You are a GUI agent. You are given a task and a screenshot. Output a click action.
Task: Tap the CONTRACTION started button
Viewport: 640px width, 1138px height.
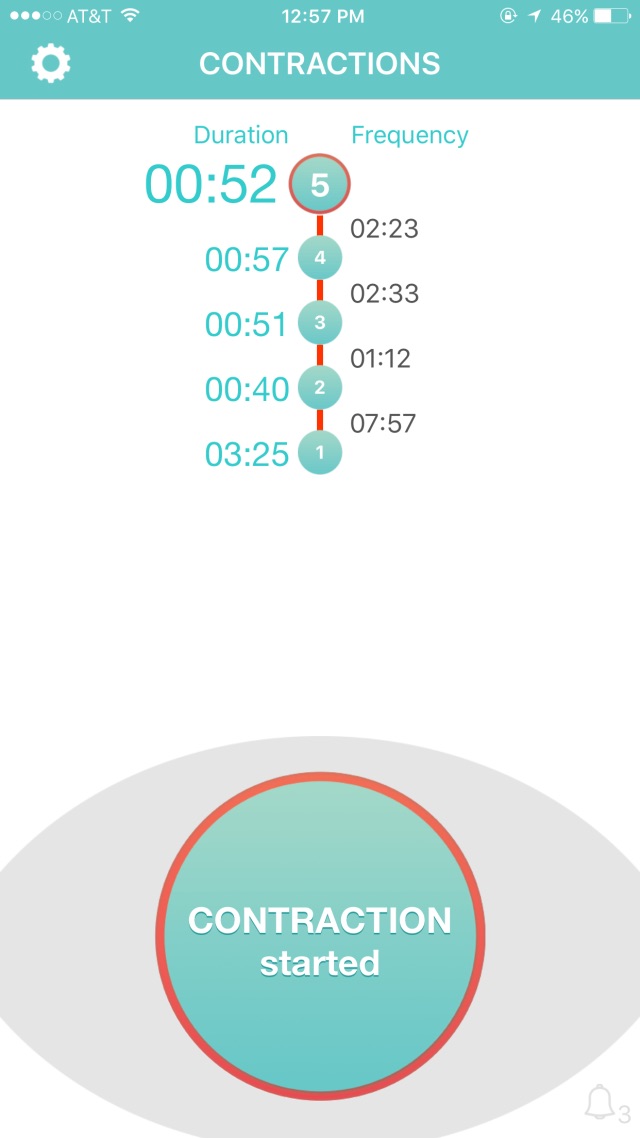320,936
